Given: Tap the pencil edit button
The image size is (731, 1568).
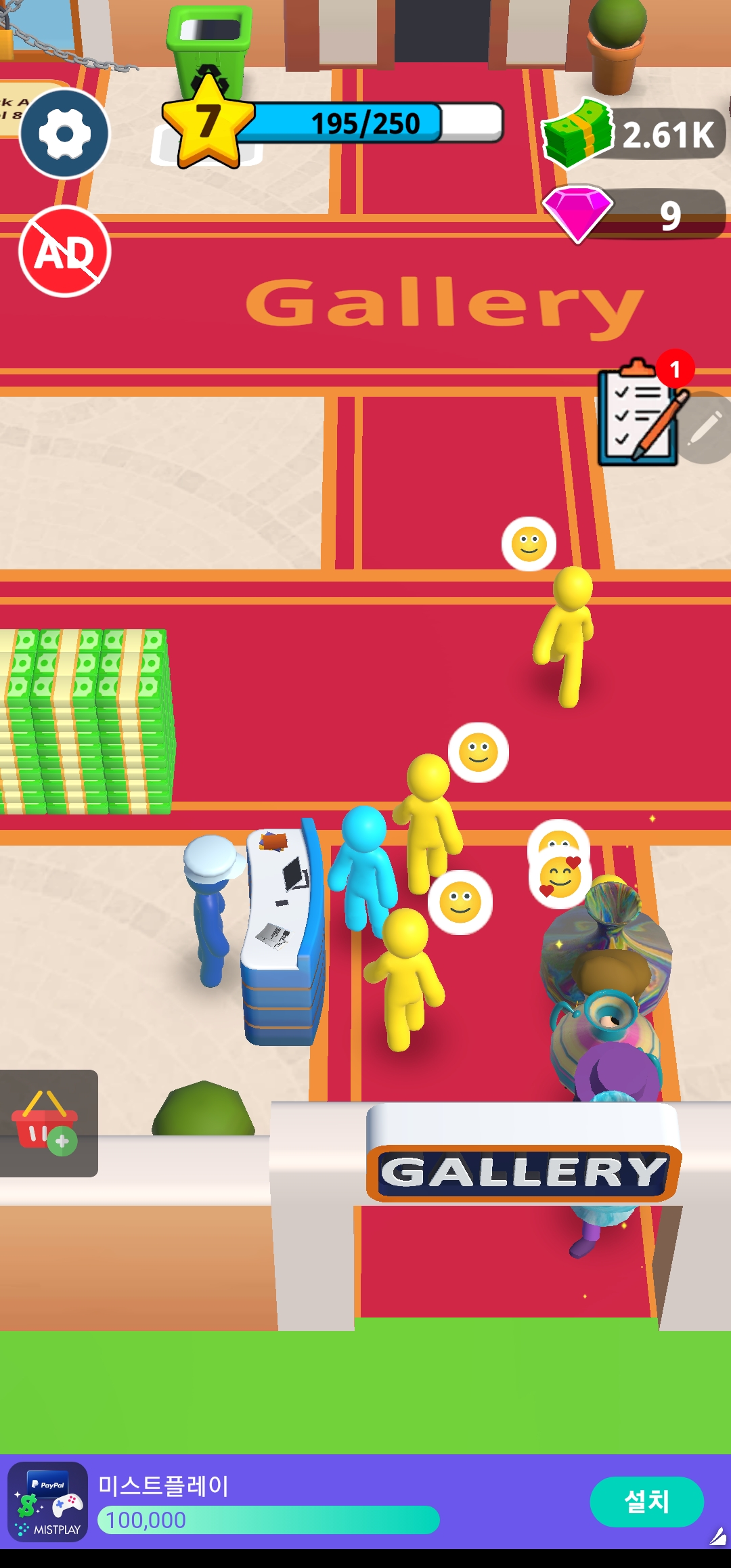Looking at the screenshot, I should (706, 428).
